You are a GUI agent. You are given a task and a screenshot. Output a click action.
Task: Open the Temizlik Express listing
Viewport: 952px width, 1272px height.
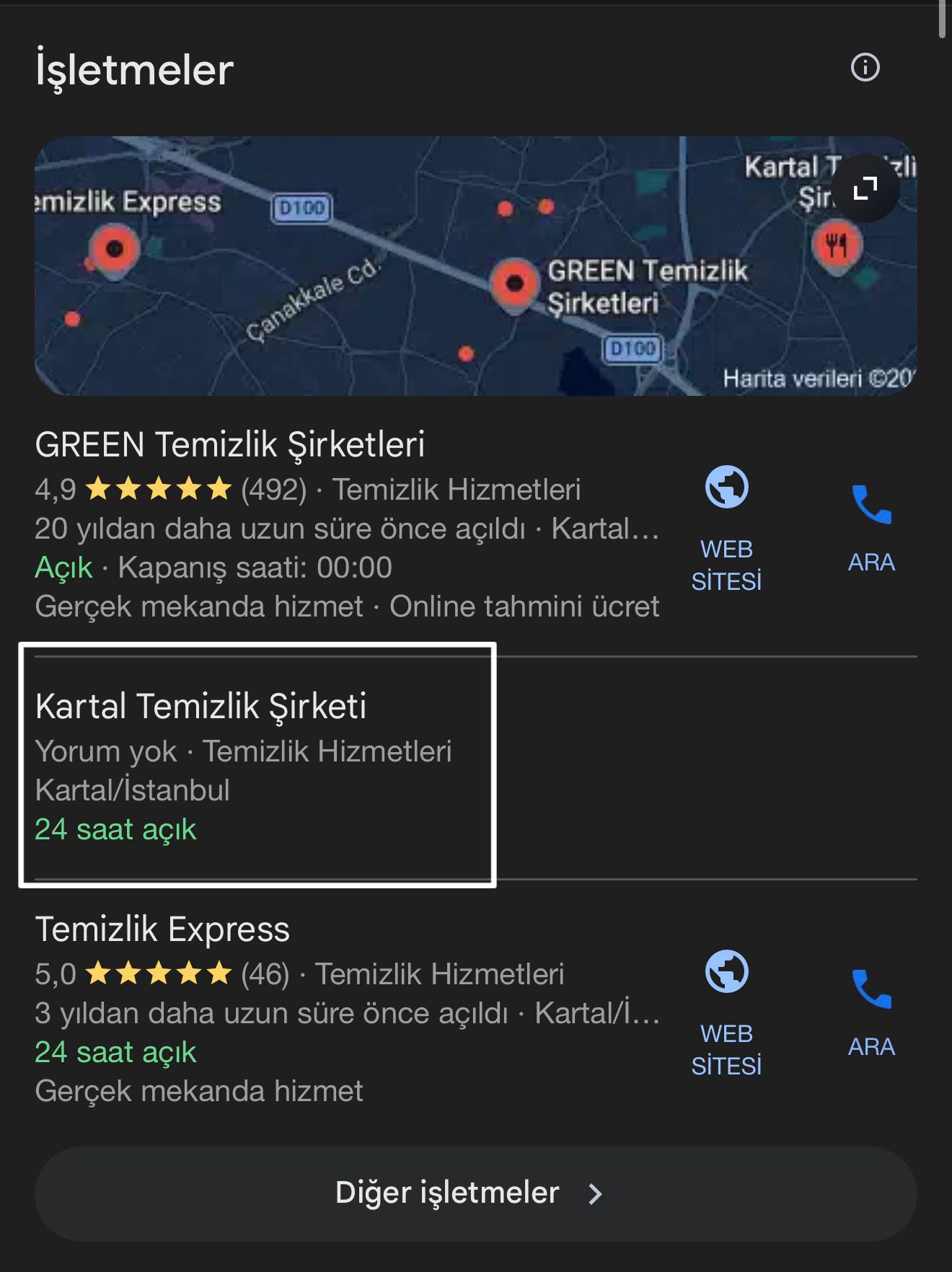click(163, 929)
